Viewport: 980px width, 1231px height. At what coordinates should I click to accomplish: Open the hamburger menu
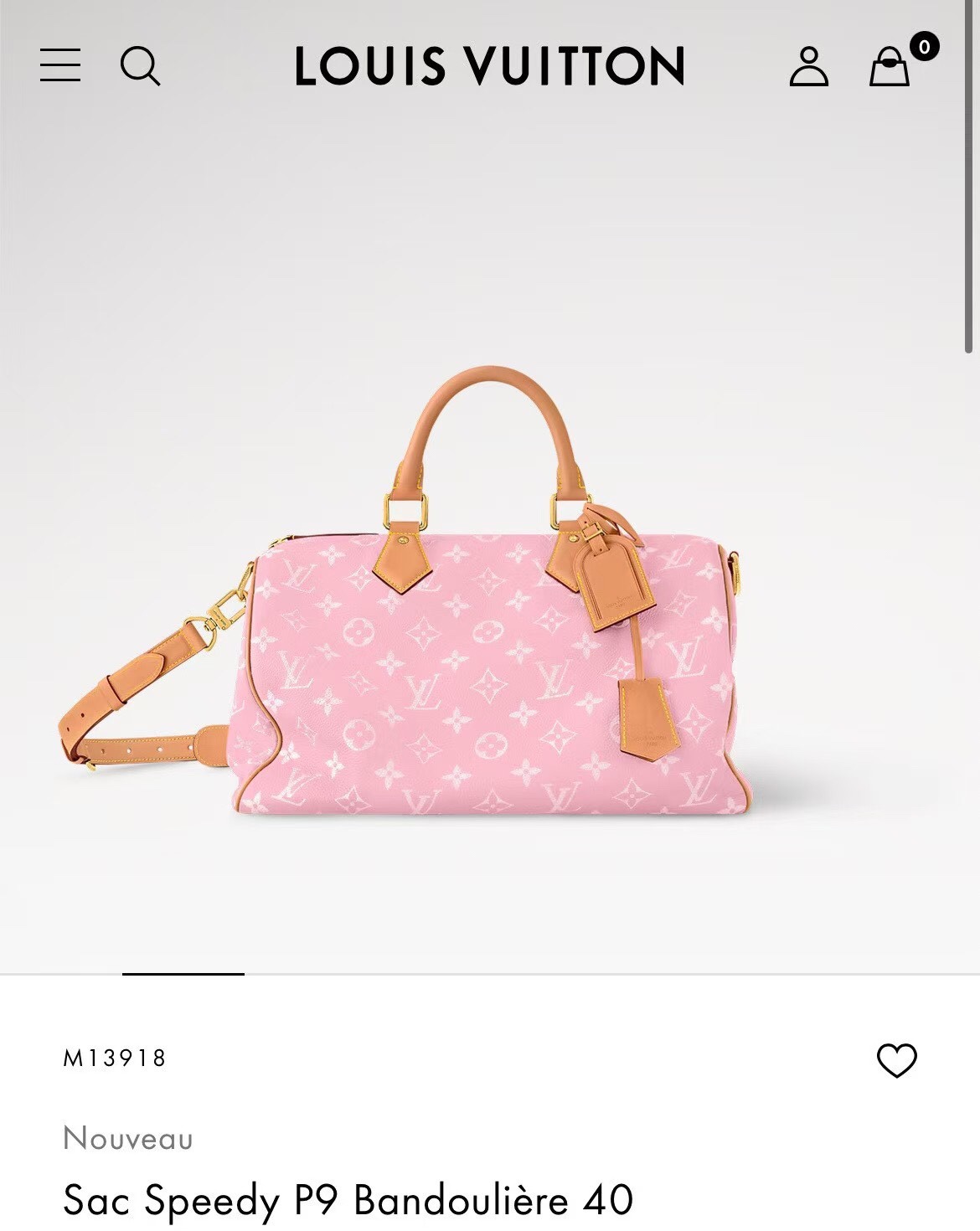(60, 65)
